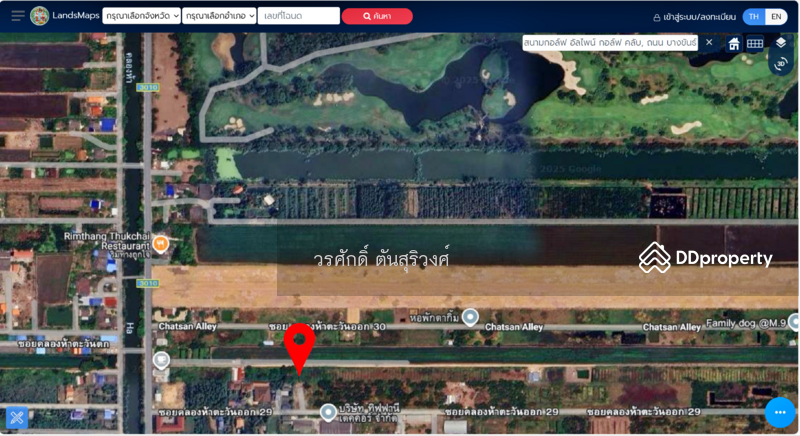Switch language to EN
This screenshot has height=436, width=800.
click(x=776, y=17)
